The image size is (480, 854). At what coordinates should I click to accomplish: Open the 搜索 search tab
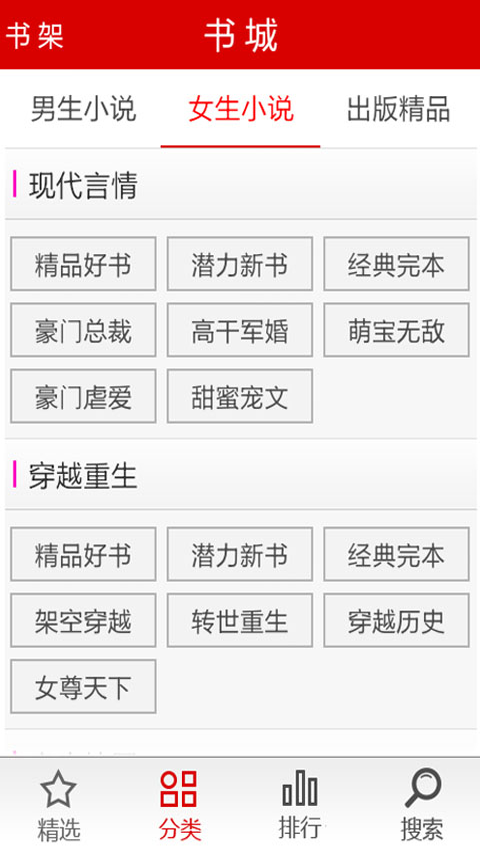[422, 805]
